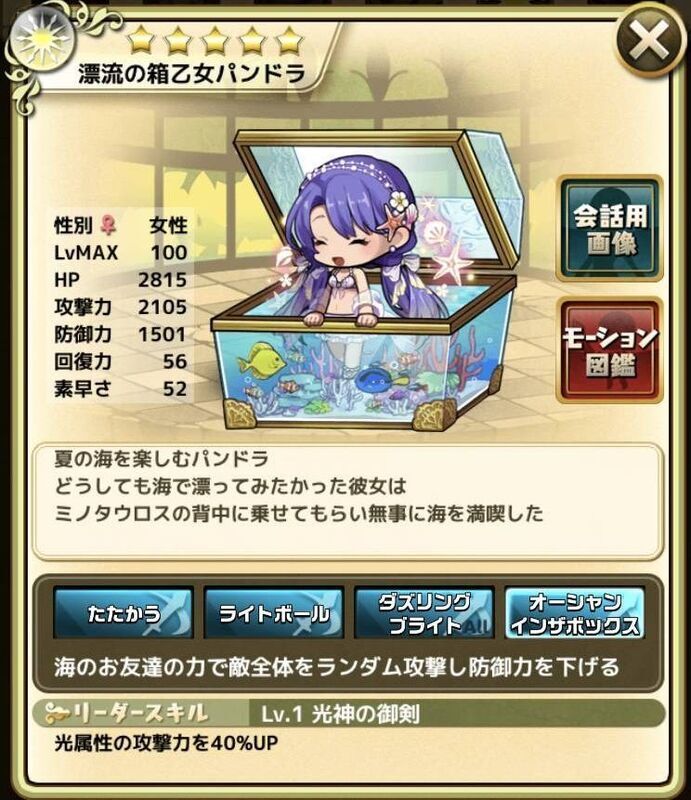Open 会話用画像 conversation image
Image resolution: width=691 pixels, height=800 pixels.
(609, 230)
